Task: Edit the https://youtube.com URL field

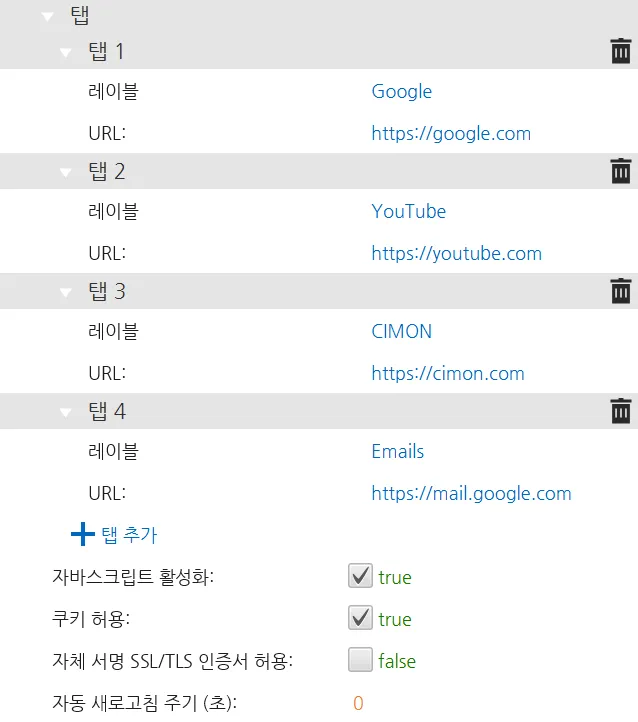Action: pos(456,253)
